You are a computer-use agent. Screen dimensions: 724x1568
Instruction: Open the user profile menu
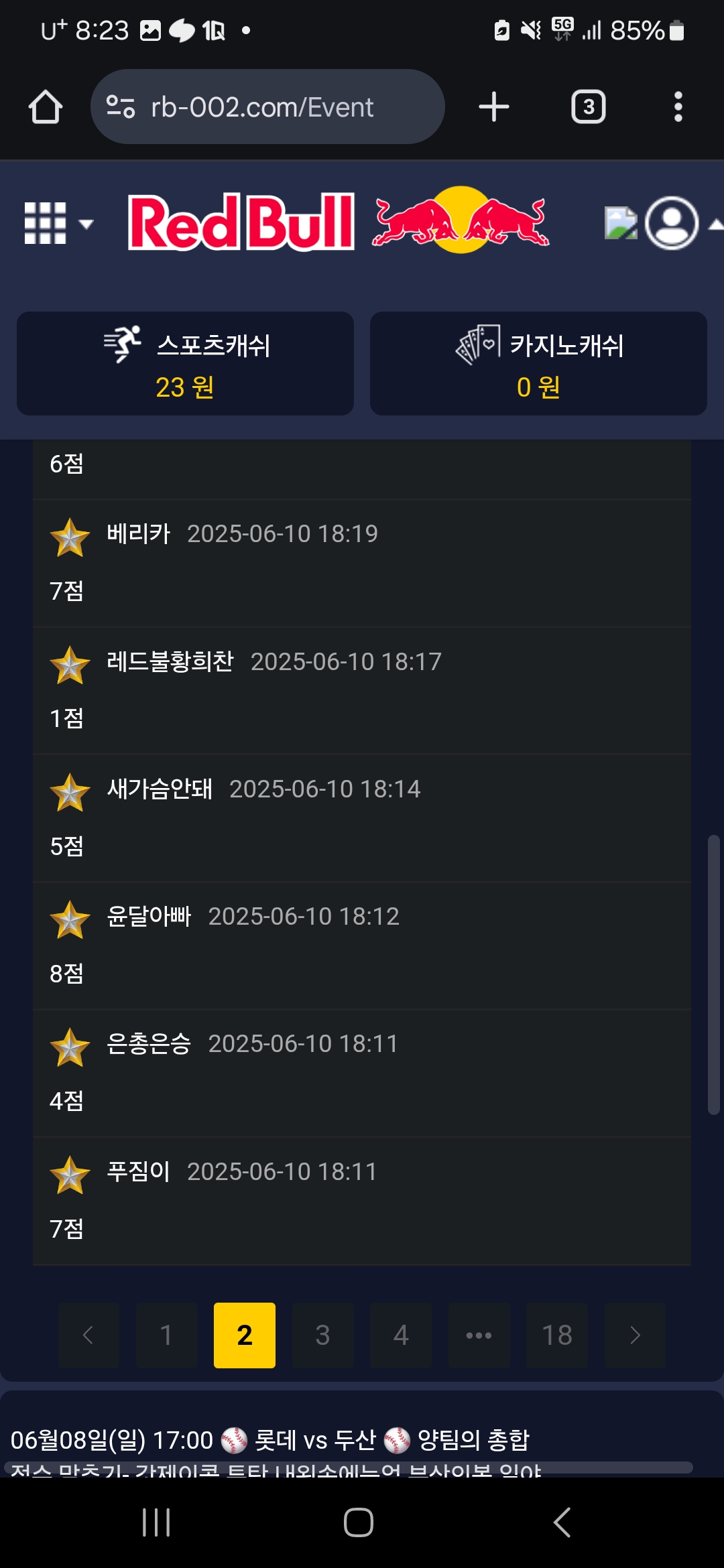672,223
